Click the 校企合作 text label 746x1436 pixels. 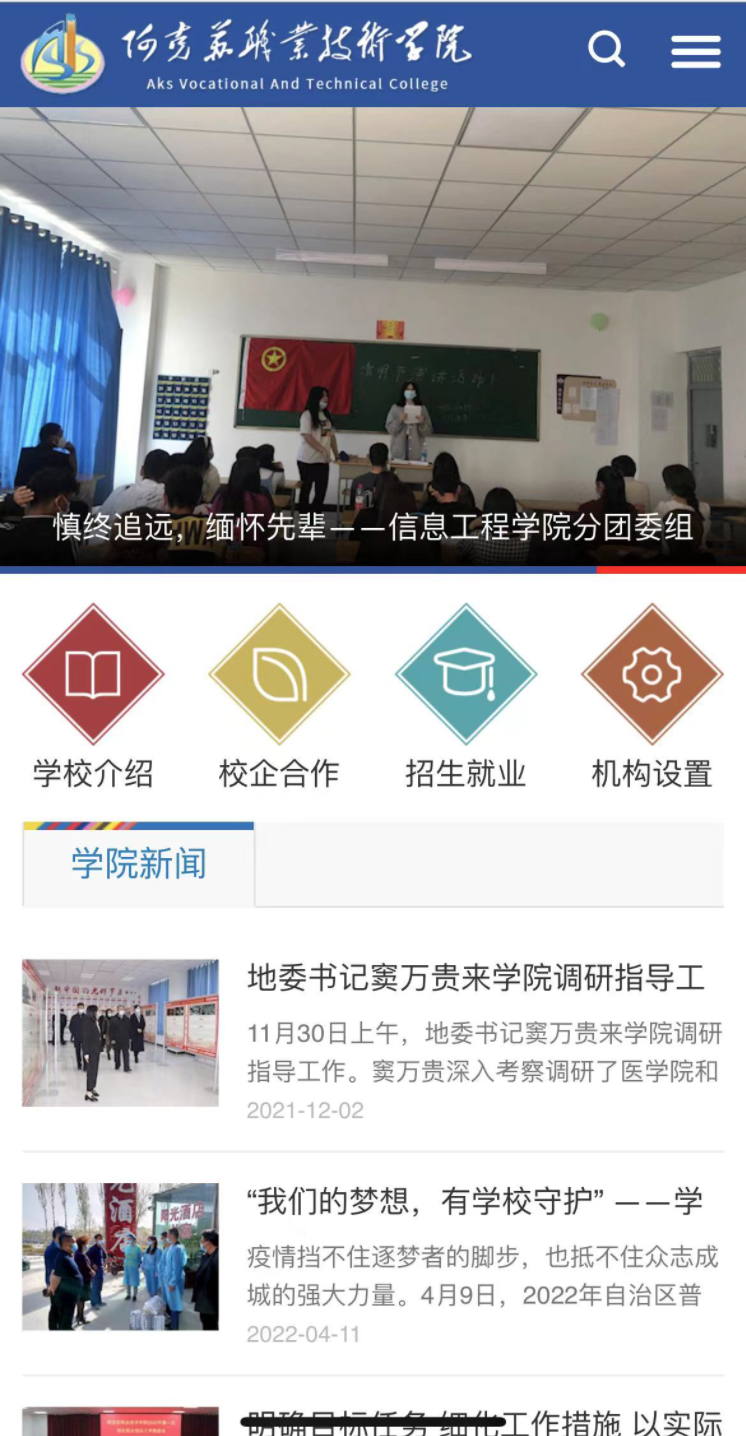click(279, 774)
